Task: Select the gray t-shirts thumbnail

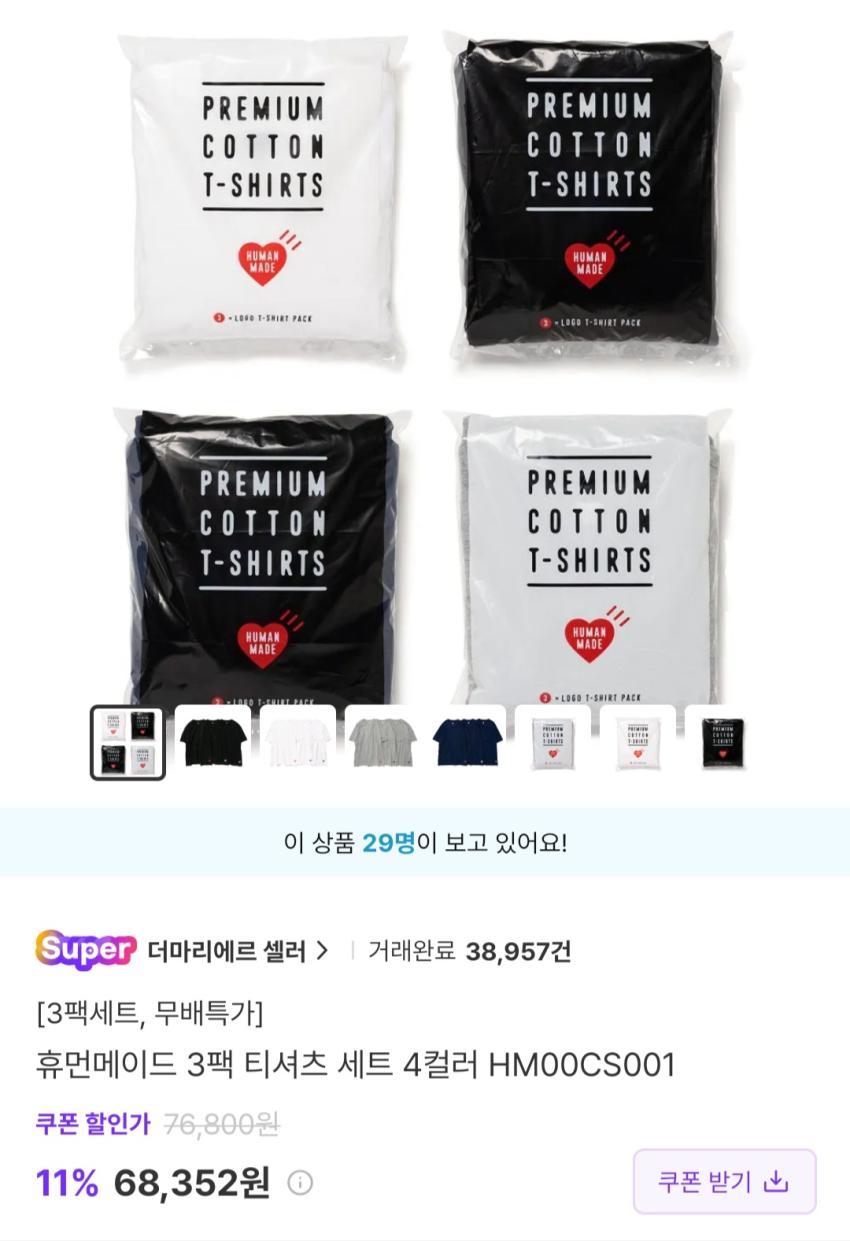Action: pyautogui.click(x=383, y=743)
